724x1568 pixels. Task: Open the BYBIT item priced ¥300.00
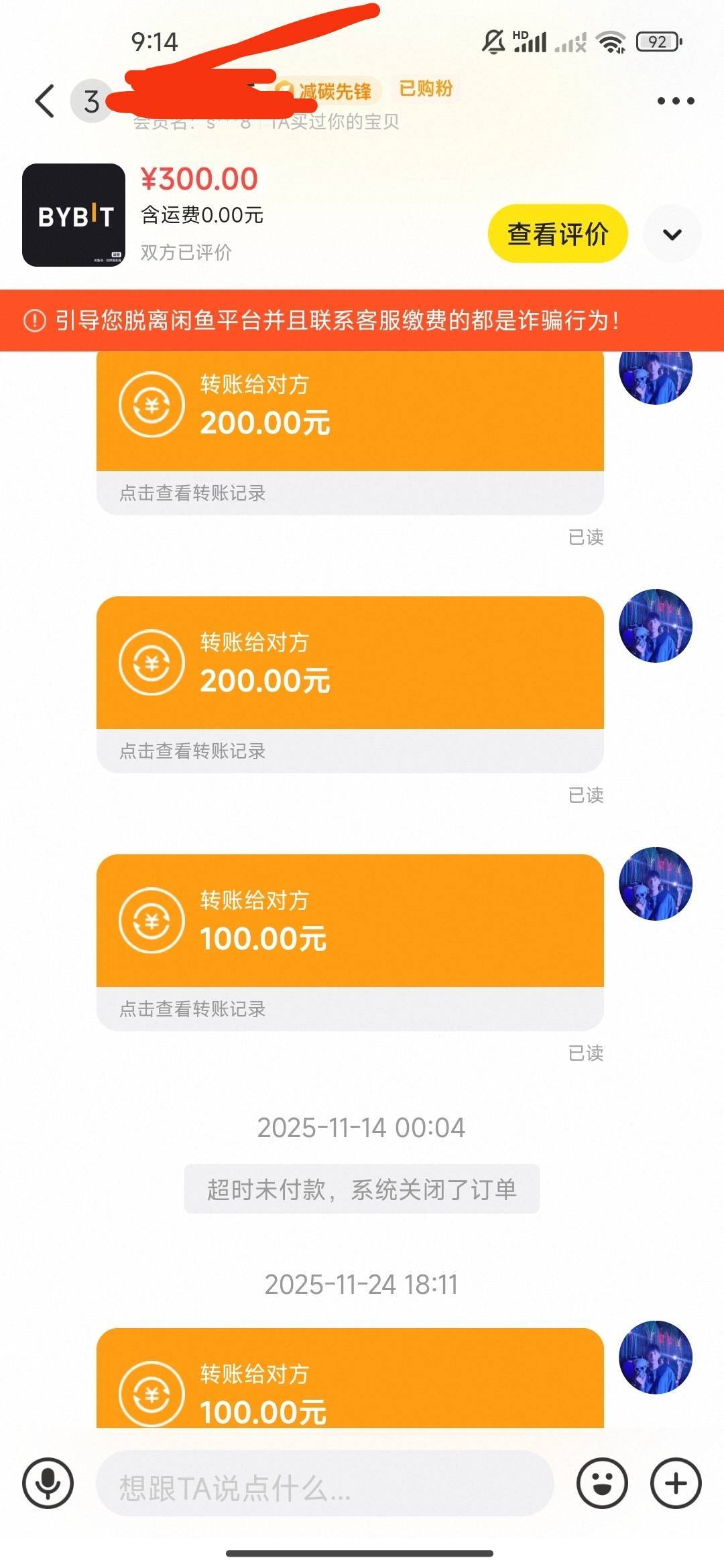[74, 215]
